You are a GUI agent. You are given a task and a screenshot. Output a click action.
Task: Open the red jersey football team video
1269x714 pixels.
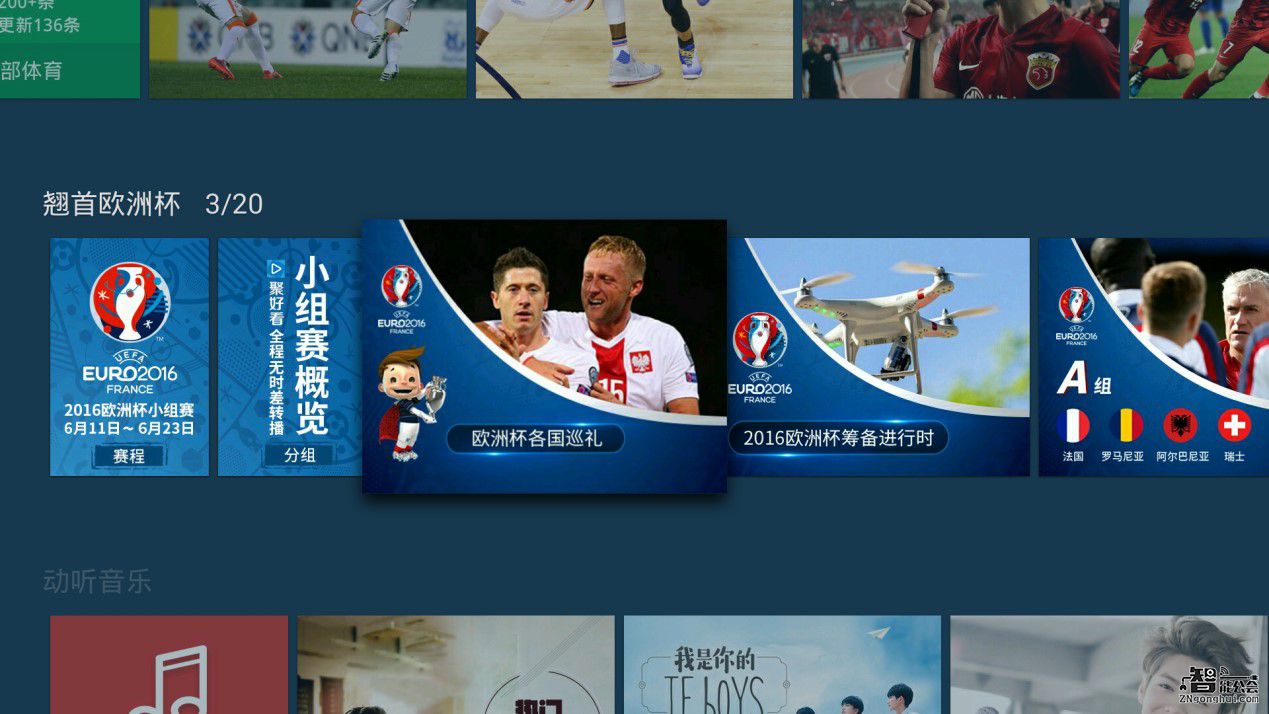point(960,48)
